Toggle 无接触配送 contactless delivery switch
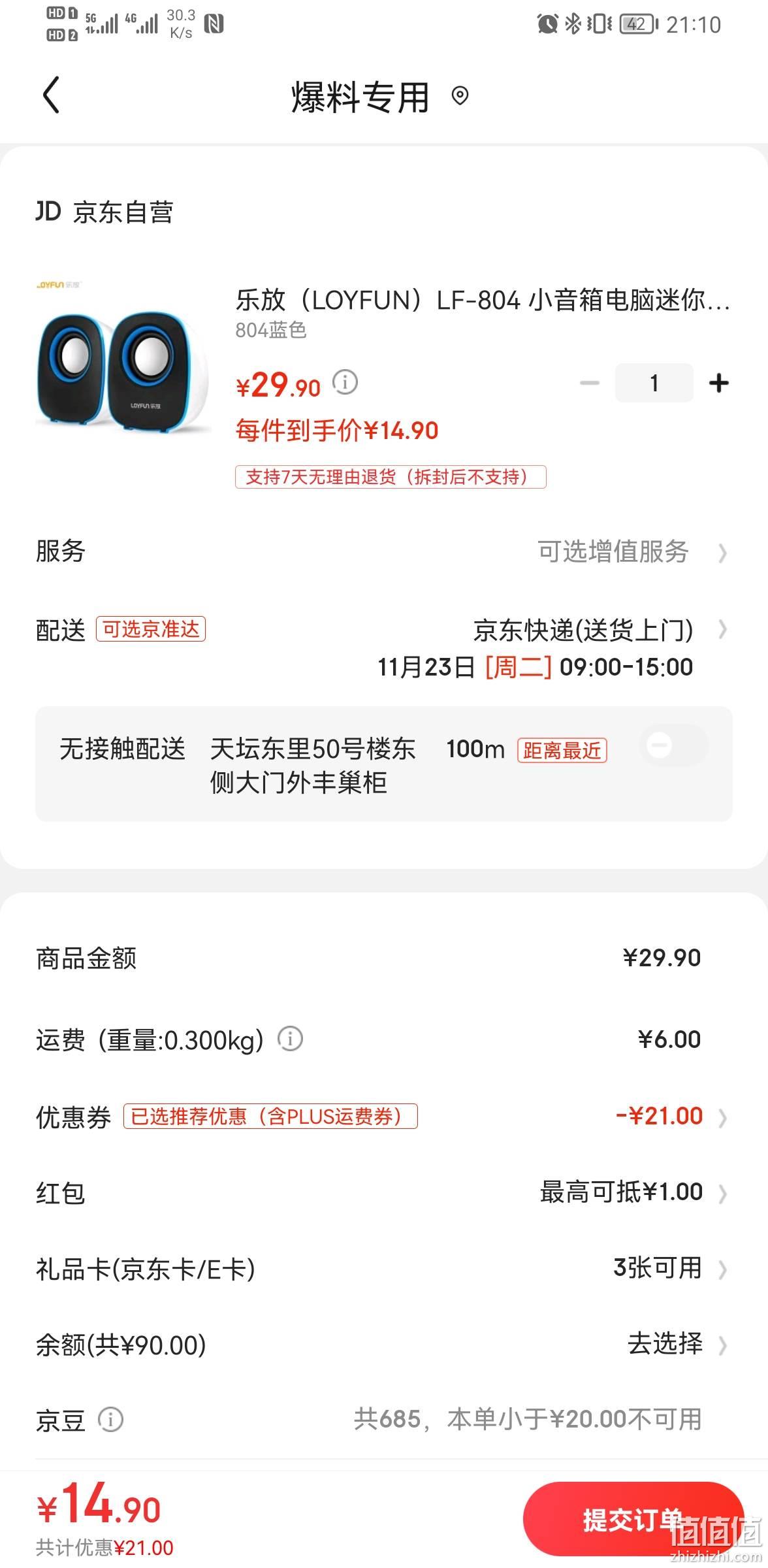The height and width of the screenshot is (1568, 768). click(673, 745)
